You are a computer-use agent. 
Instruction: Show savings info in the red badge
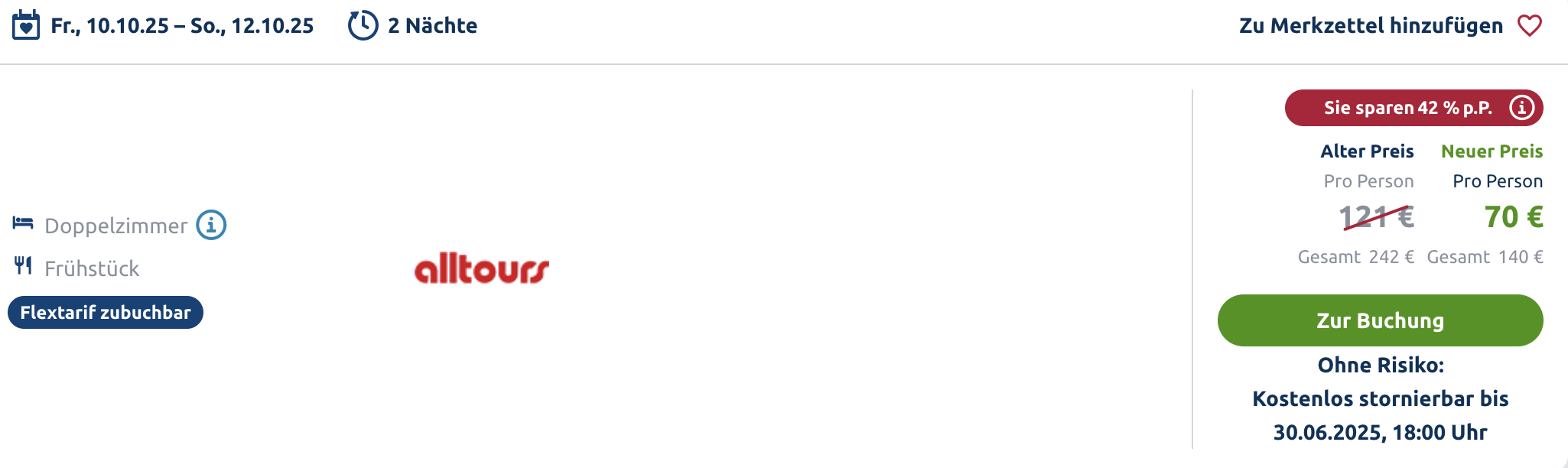click(1521, 108)
